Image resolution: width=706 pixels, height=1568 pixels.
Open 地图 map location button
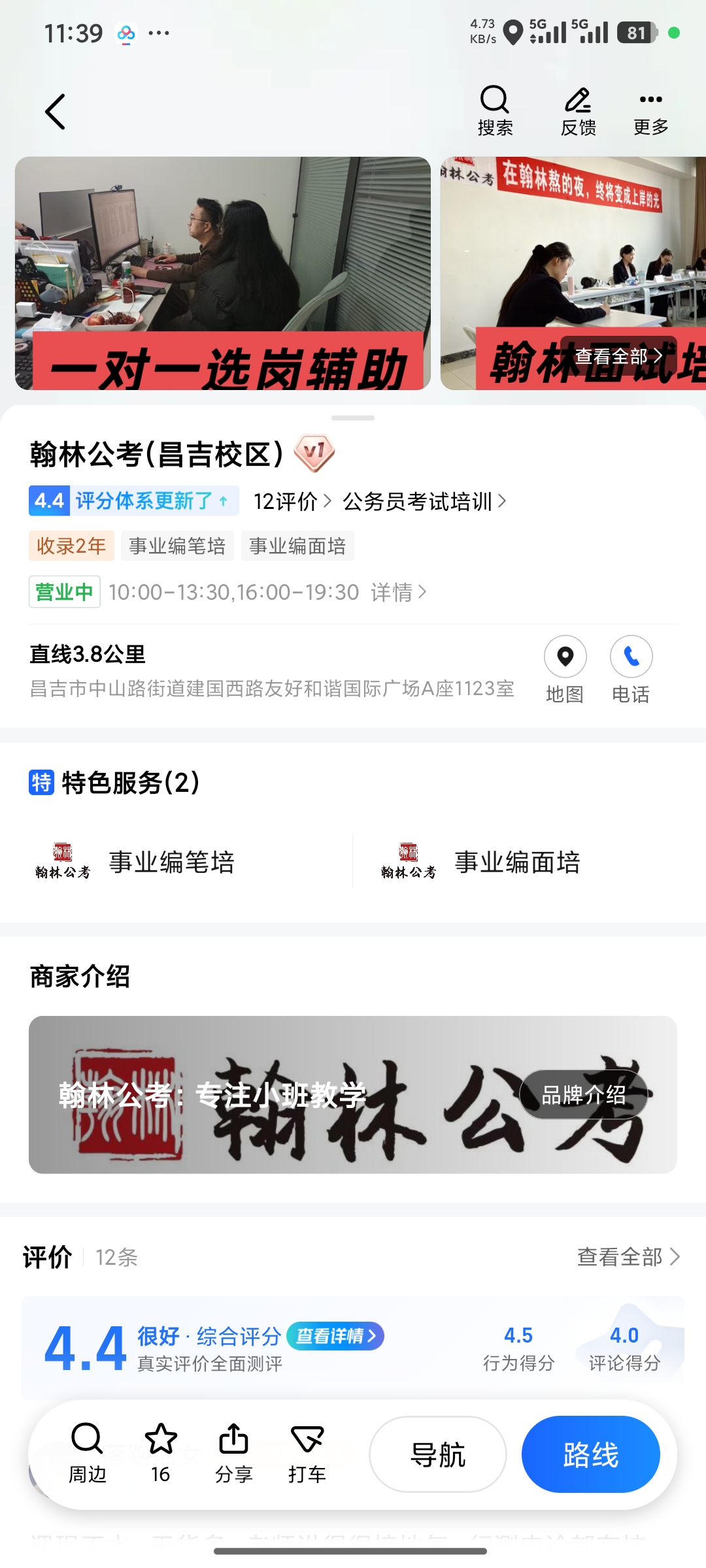point(565,670)
